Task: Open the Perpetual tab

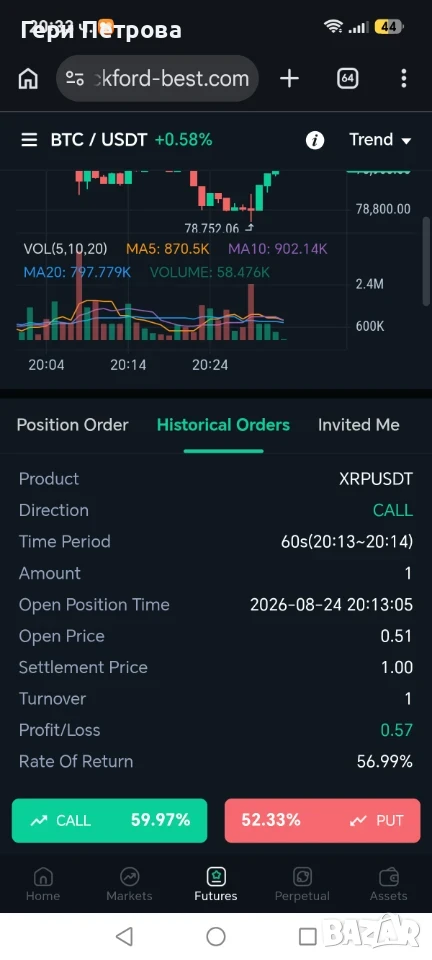Action: pyautogui.click(x=302, y=885)
